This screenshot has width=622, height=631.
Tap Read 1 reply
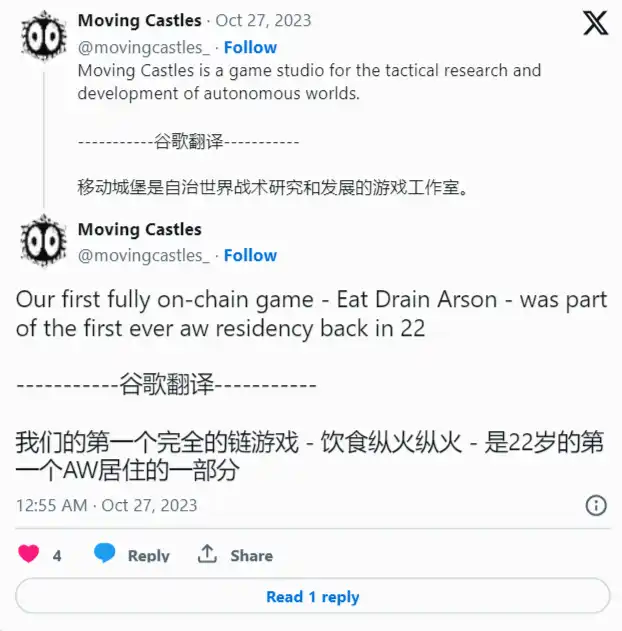coord(312,597)
